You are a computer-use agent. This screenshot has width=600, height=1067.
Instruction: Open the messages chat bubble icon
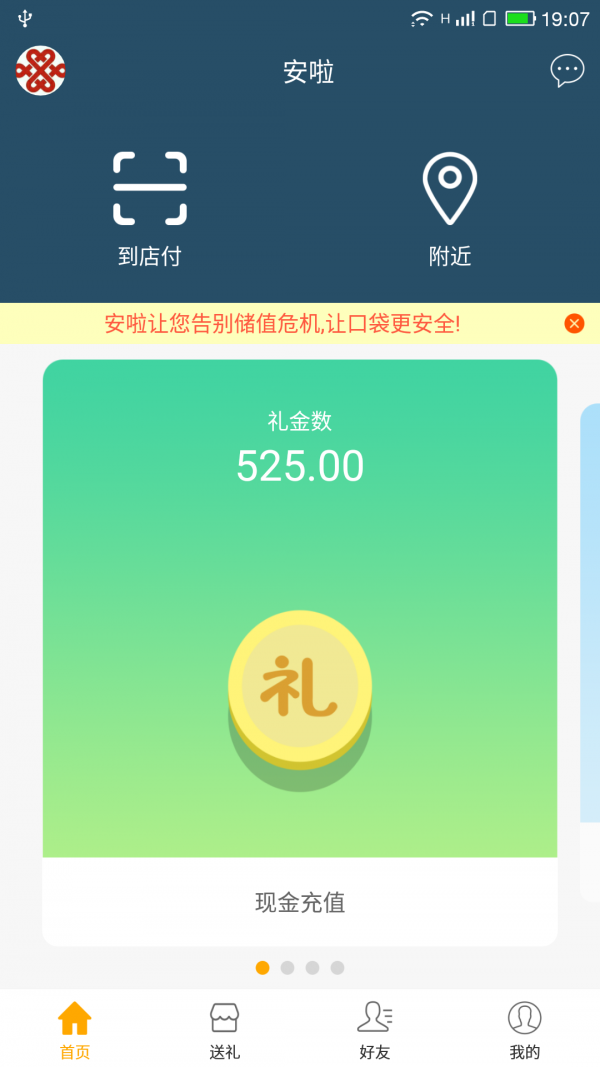(x=567, y=70)
